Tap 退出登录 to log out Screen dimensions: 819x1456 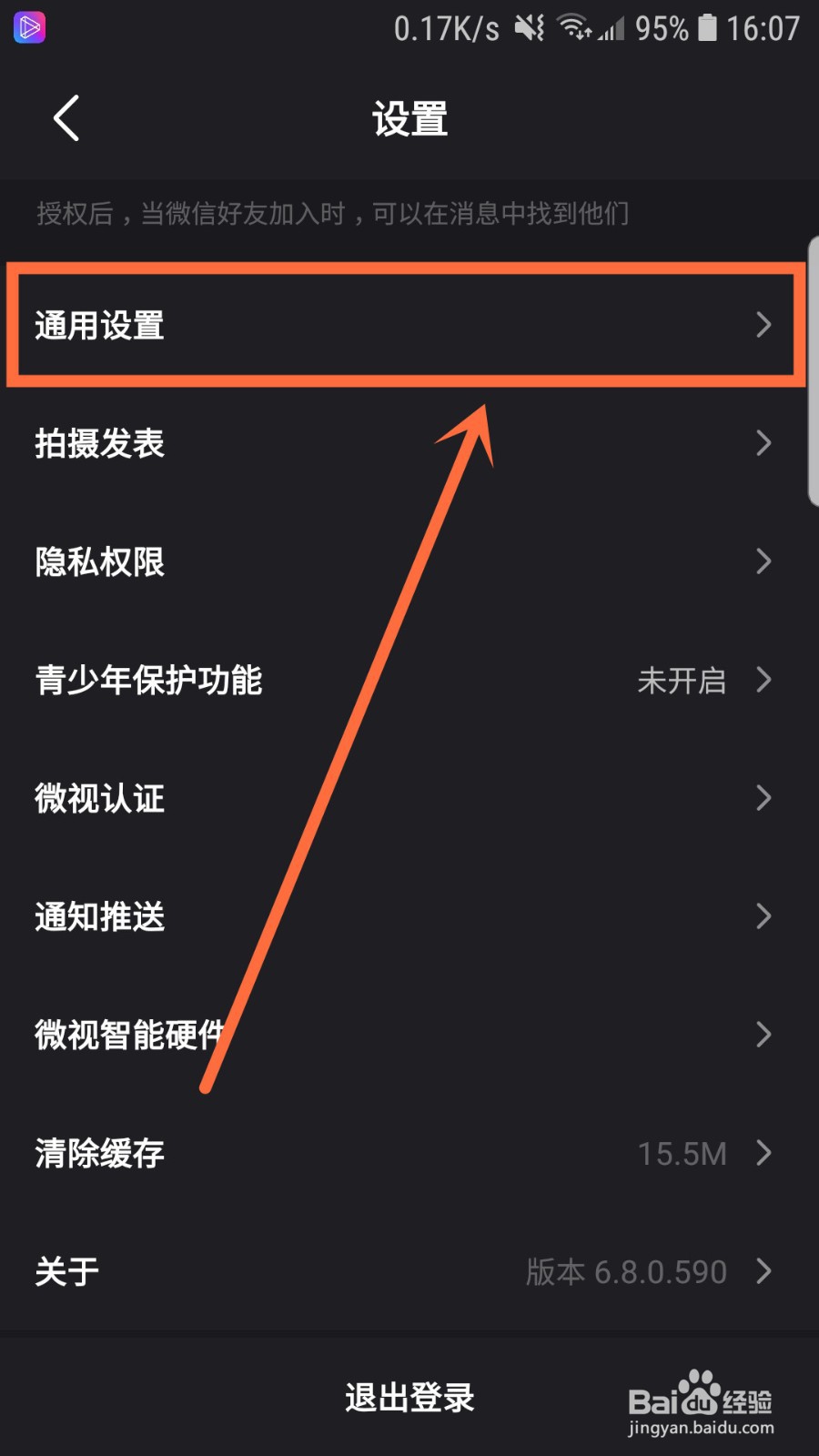(409, 1397)
